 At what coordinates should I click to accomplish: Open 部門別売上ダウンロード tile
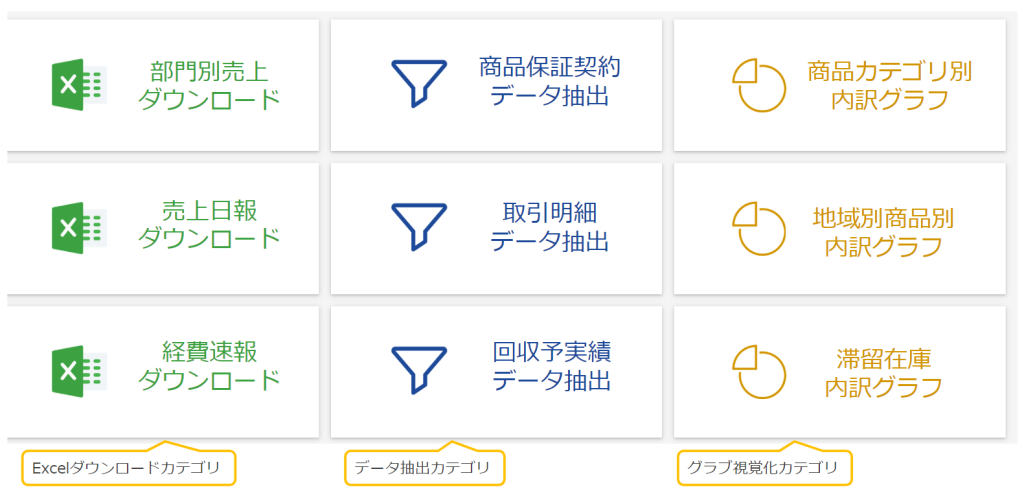point(163,85)
